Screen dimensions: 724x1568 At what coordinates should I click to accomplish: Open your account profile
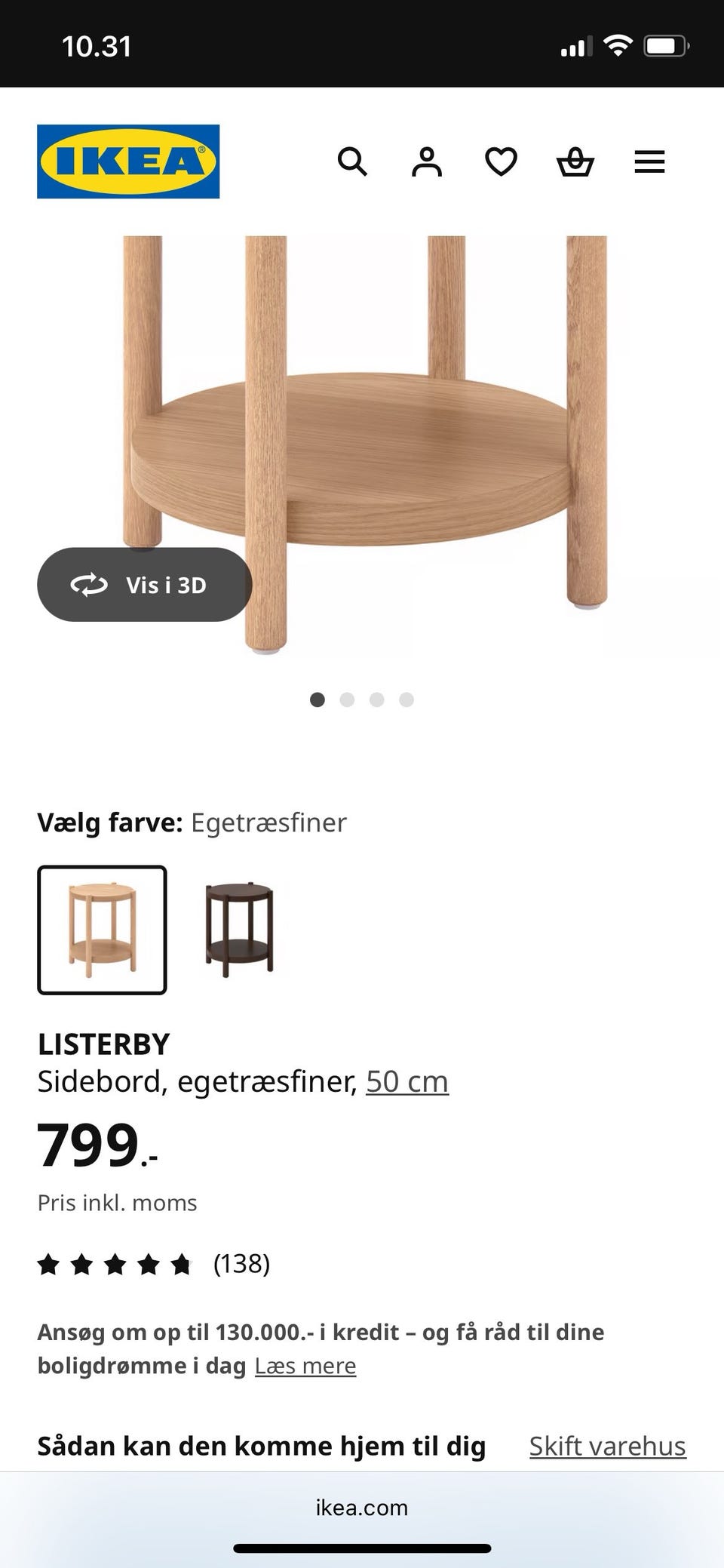426,161
